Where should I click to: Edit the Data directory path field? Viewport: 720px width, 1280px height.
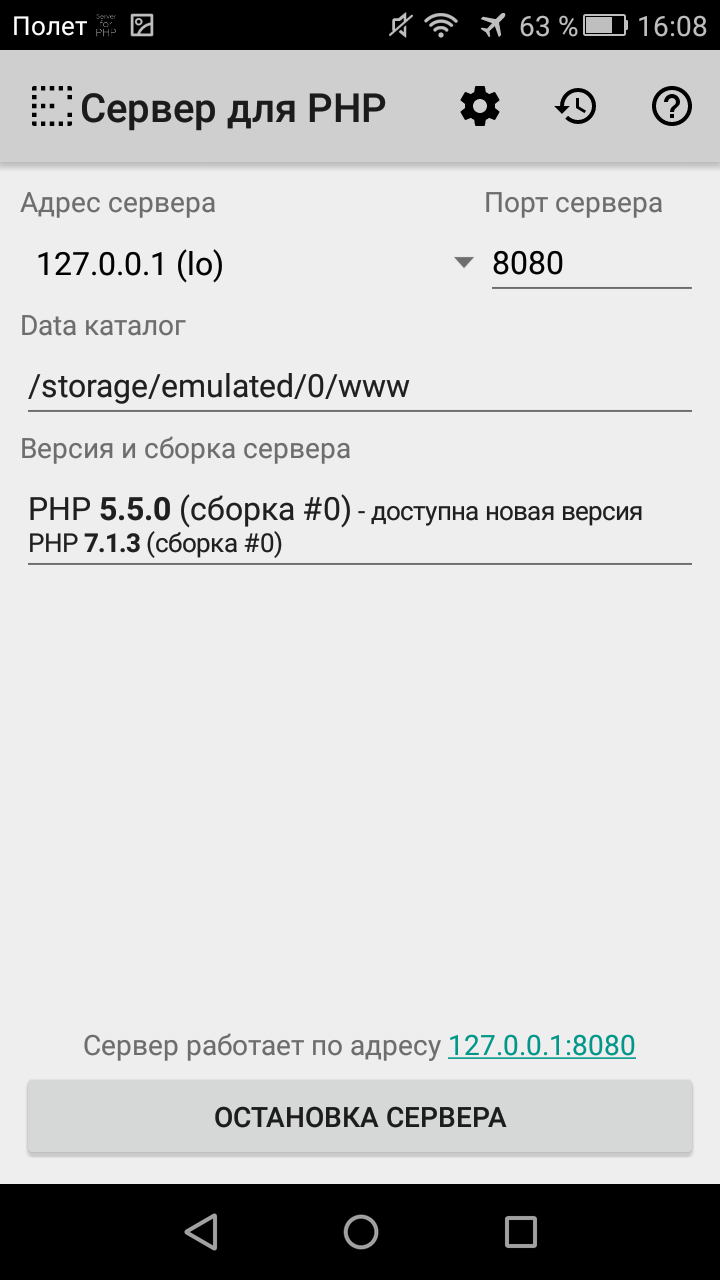360,387
